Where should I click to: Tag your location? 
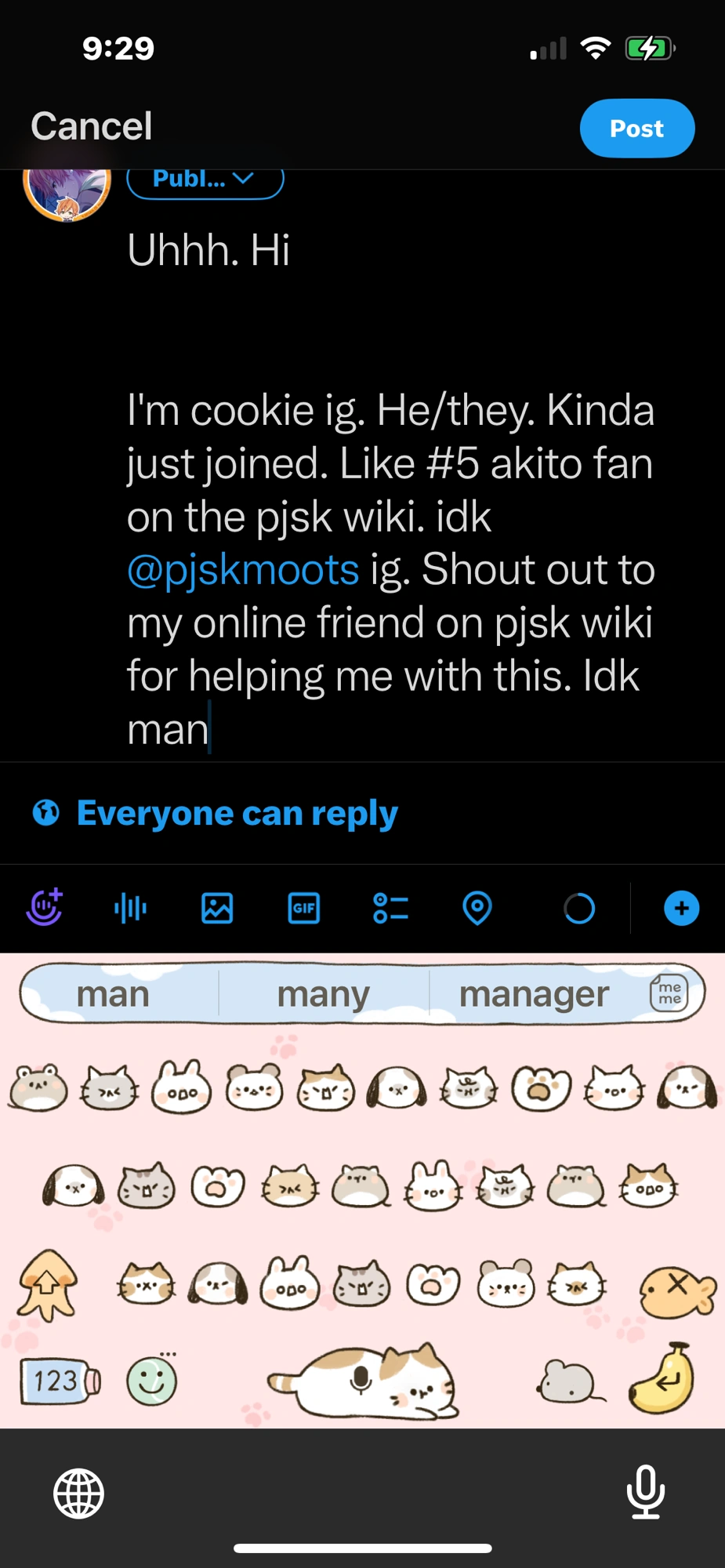477,908
